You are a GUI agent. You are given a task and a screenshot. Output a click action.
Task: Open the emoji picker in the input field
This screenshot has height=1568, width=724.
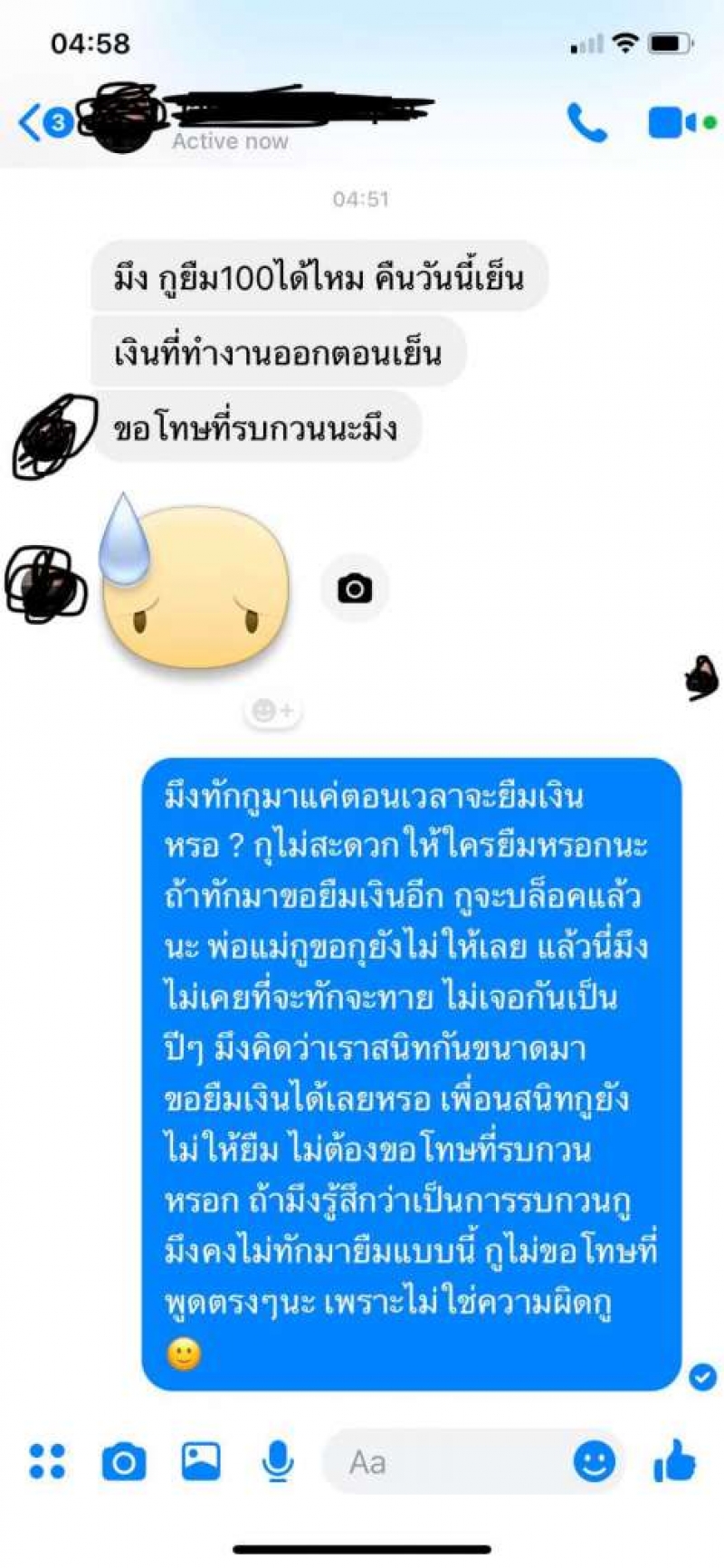(594, 1461)
